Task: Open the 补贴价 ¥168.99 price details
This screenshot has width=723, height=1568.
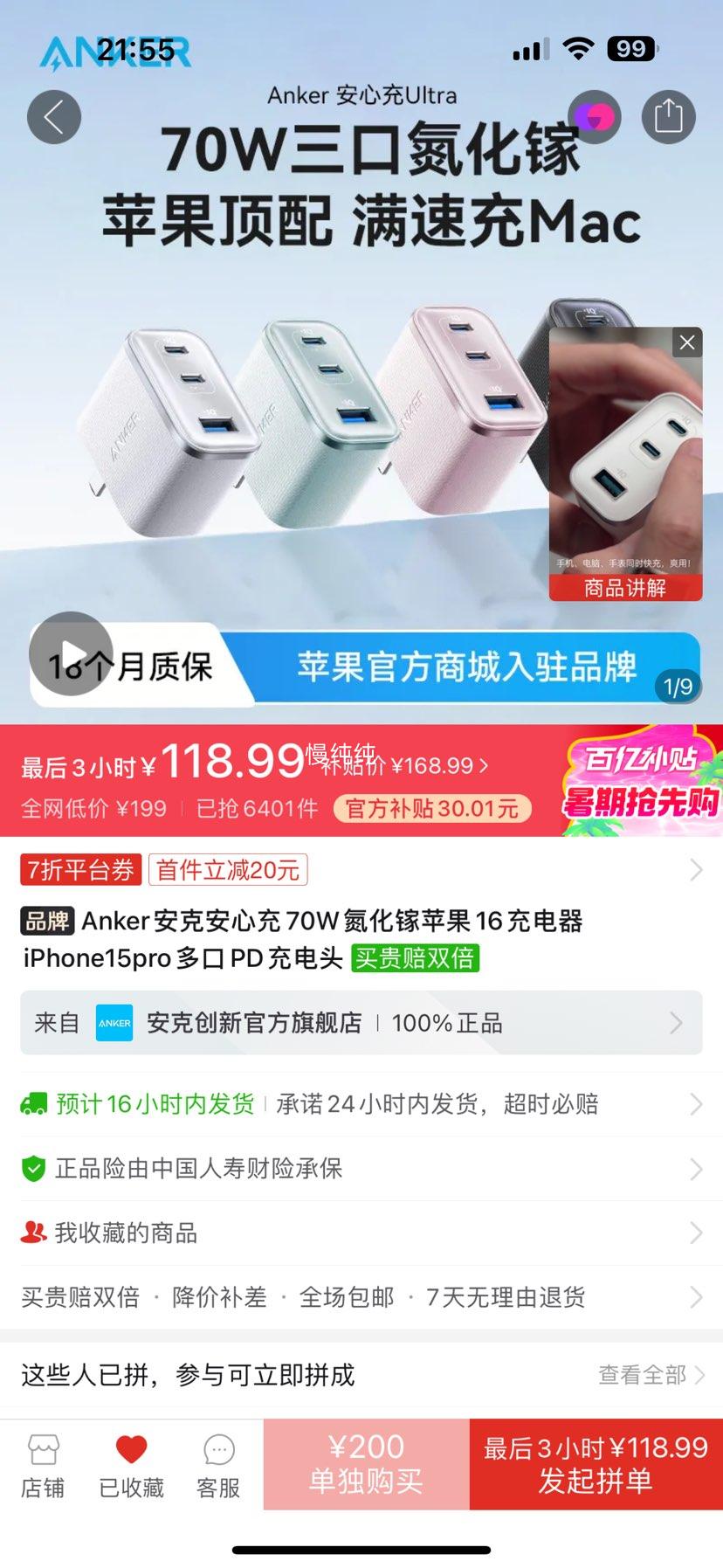Action: [x=406, y=766]
